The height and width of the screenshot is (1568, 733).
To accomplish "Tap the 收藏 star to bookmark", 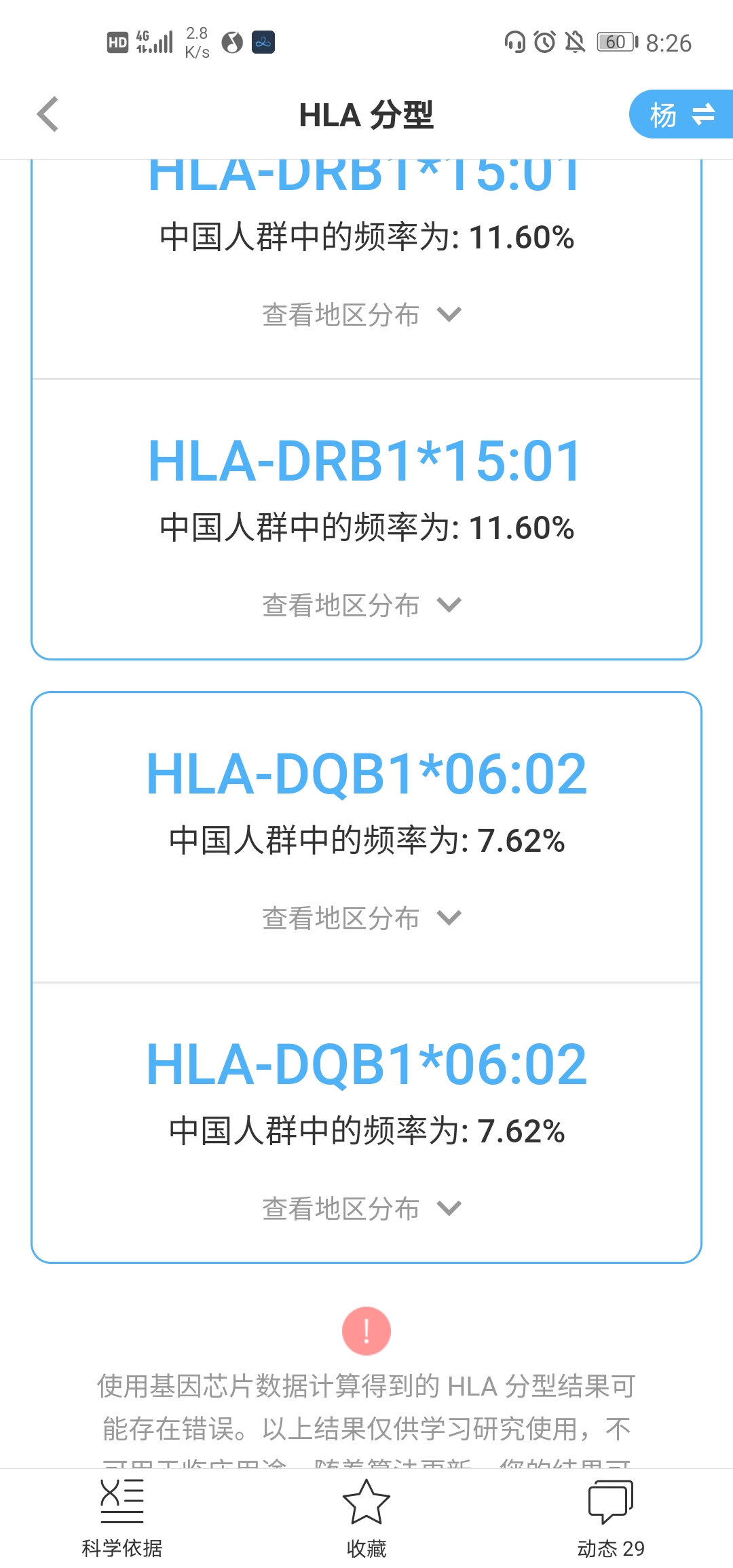I will [366, 1518].
